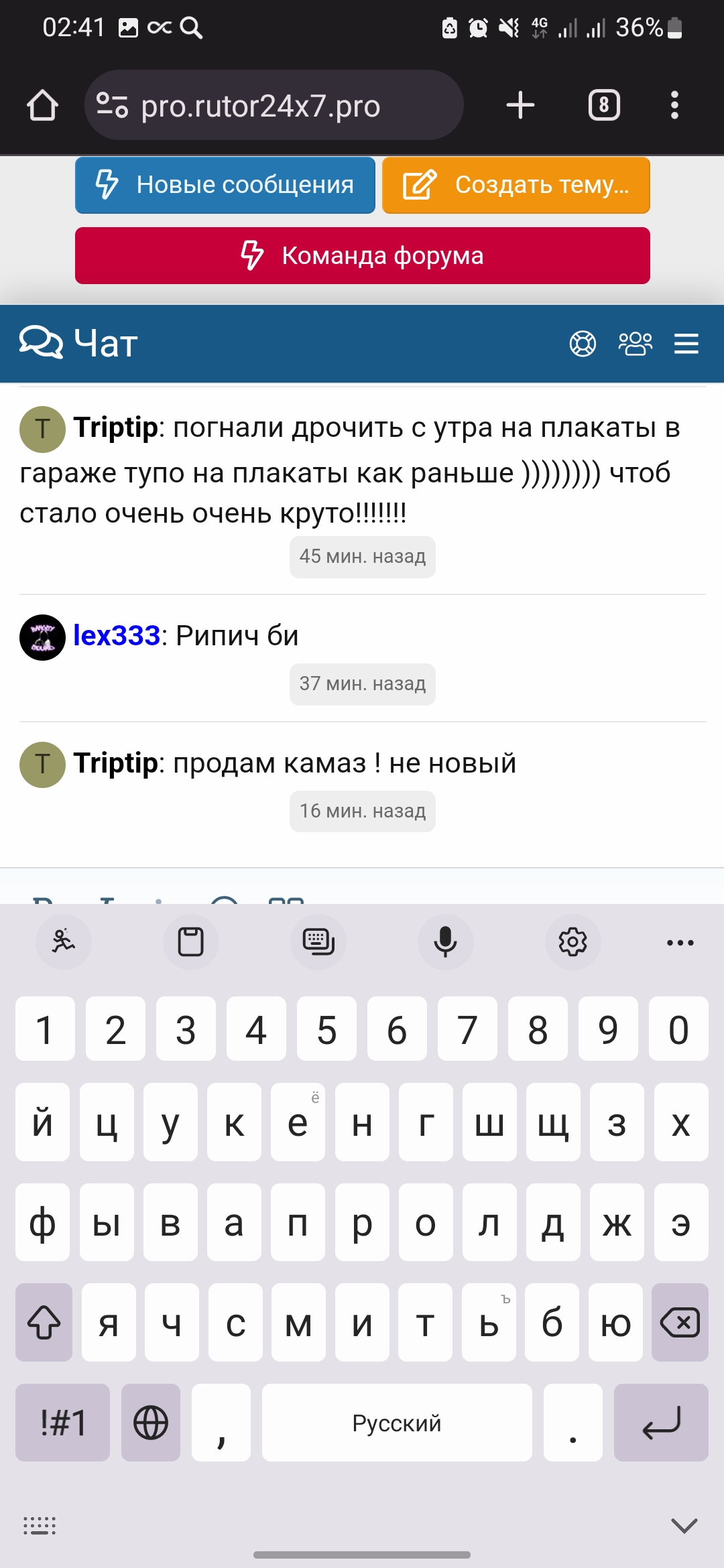Open lex333's profile link
Image resolution: width=724 pixels, height=1568 pixels.
click(115, 636)
